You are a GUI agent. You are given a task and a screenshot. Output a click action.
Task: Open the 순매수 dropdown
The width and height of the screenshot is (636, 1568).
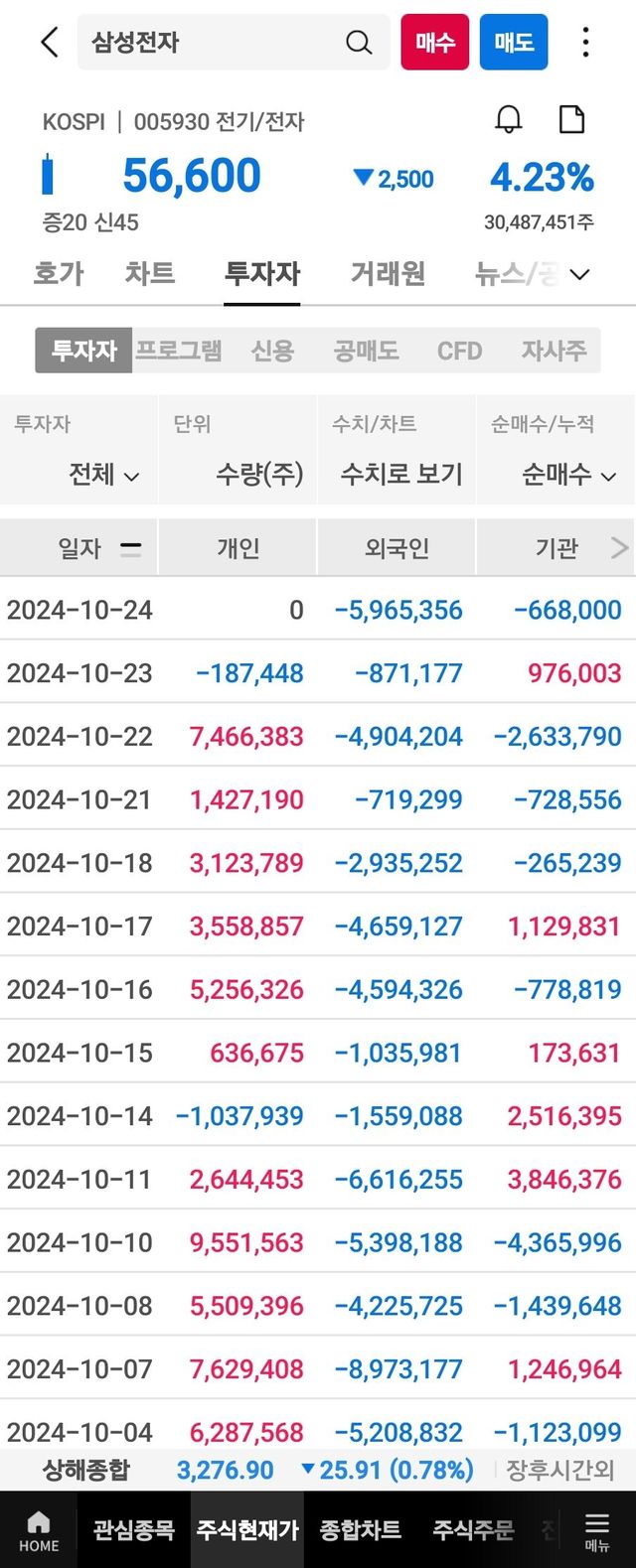(567, 475)
